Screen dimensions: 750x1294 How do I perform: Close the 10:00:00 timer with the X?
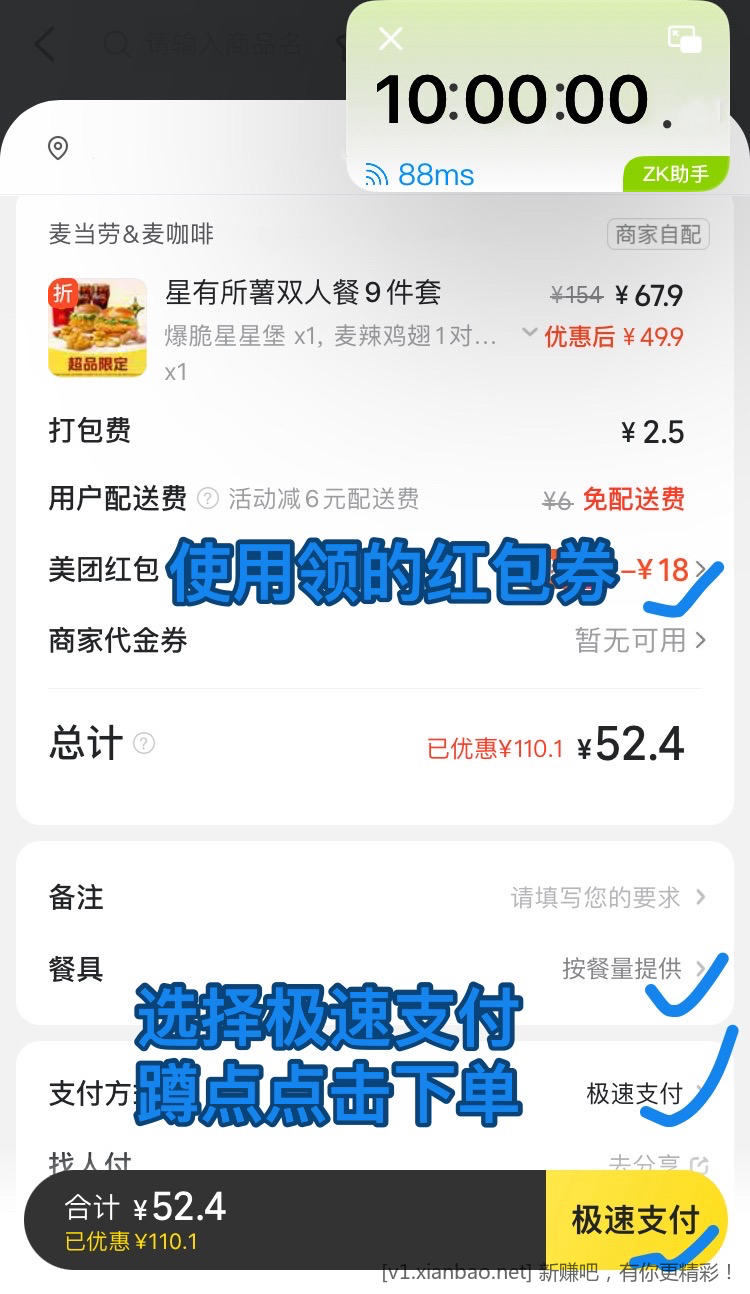click(x=389, y=38)
